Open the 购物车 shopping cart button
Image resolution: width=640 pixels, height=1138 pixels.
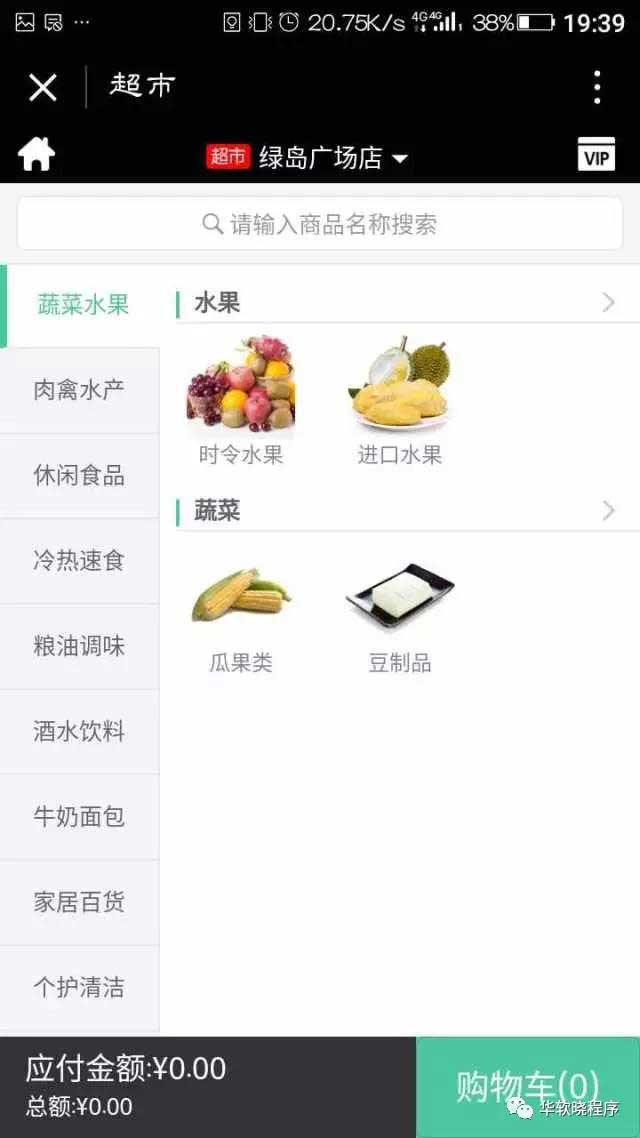[x=527, y=1086]
